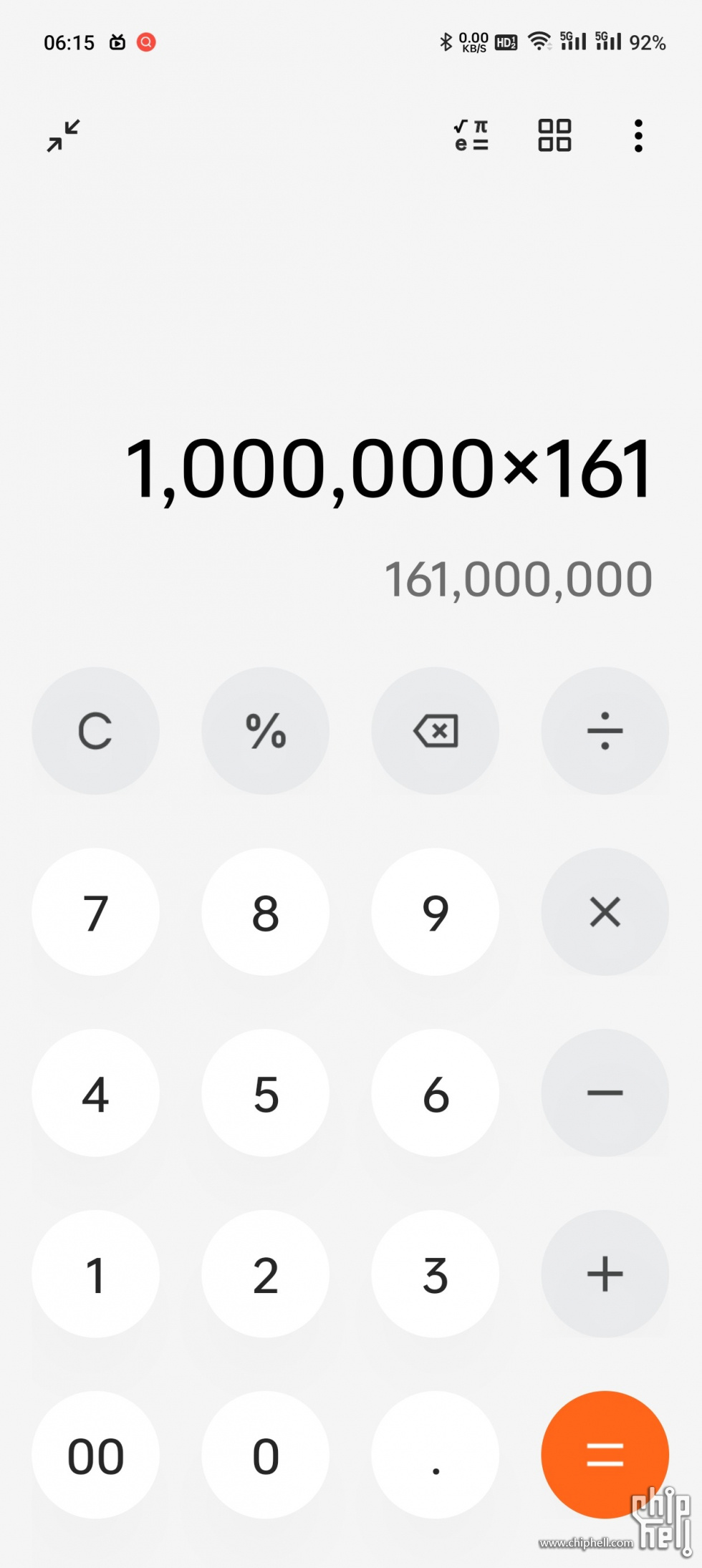This screenshot has height=1568, width=702.
Task: Select the multiplication operator
Action: click(605, 912)
